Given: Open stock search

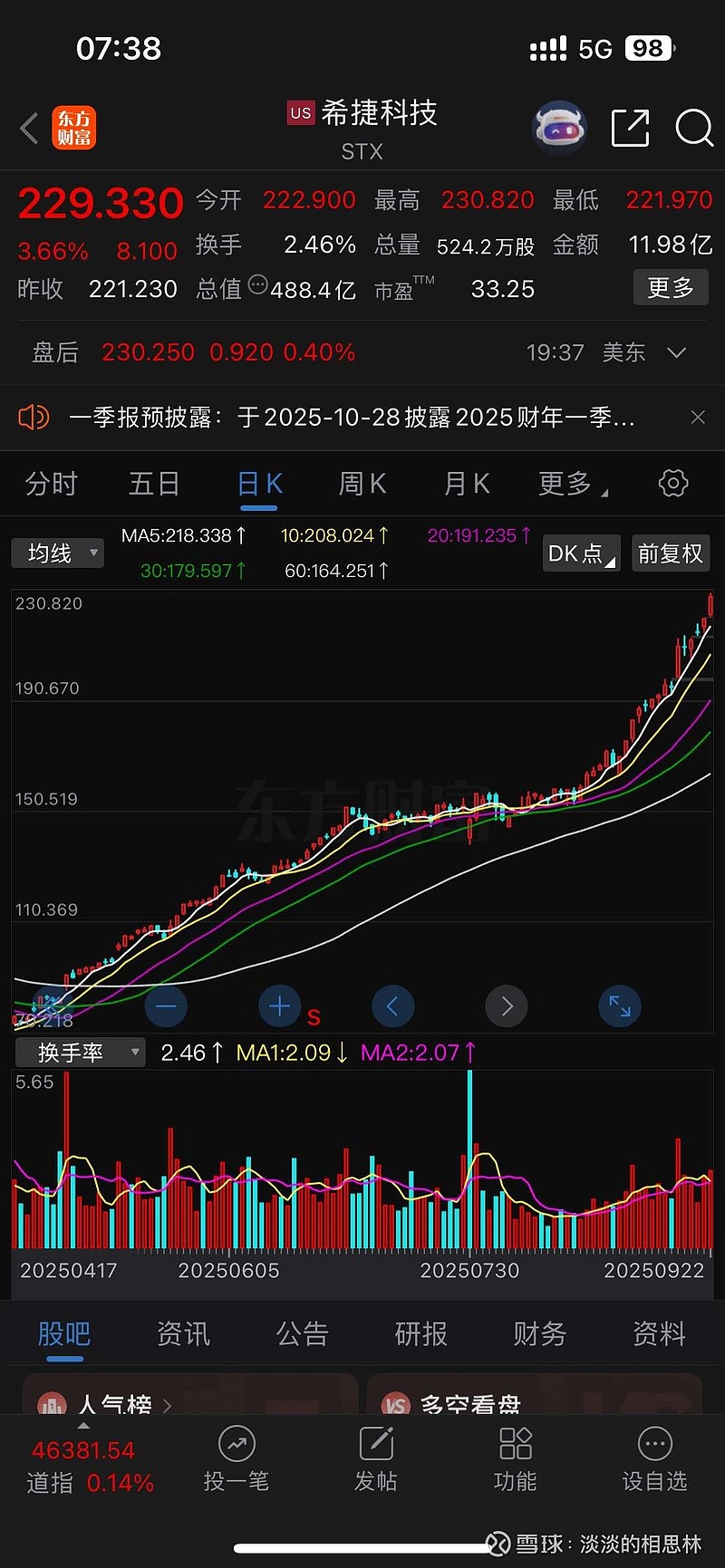Looking at the screenshot, I should pyautogui.click(x=694, y=128).
